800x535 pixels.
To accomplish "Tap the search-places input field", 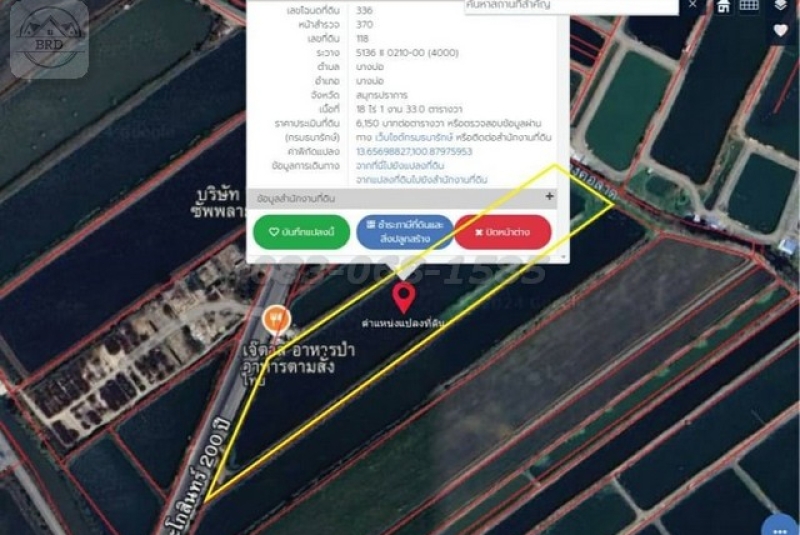I will (570, 6).
